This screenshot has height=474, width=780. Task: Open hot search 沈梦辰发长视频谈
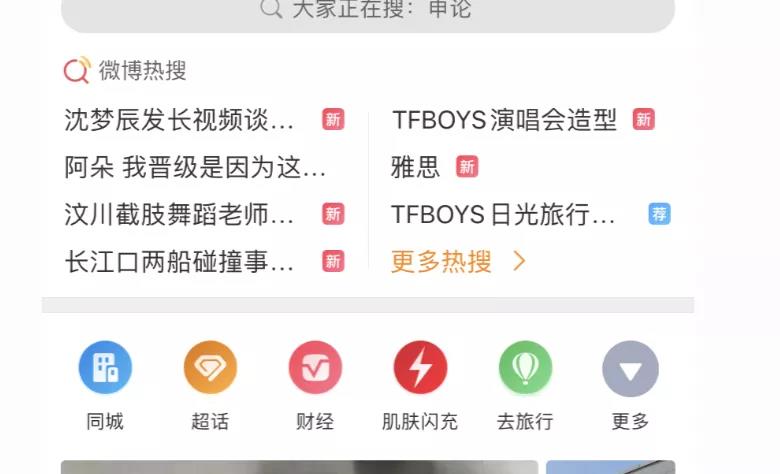pyautogui.click(x=180, y=120)
